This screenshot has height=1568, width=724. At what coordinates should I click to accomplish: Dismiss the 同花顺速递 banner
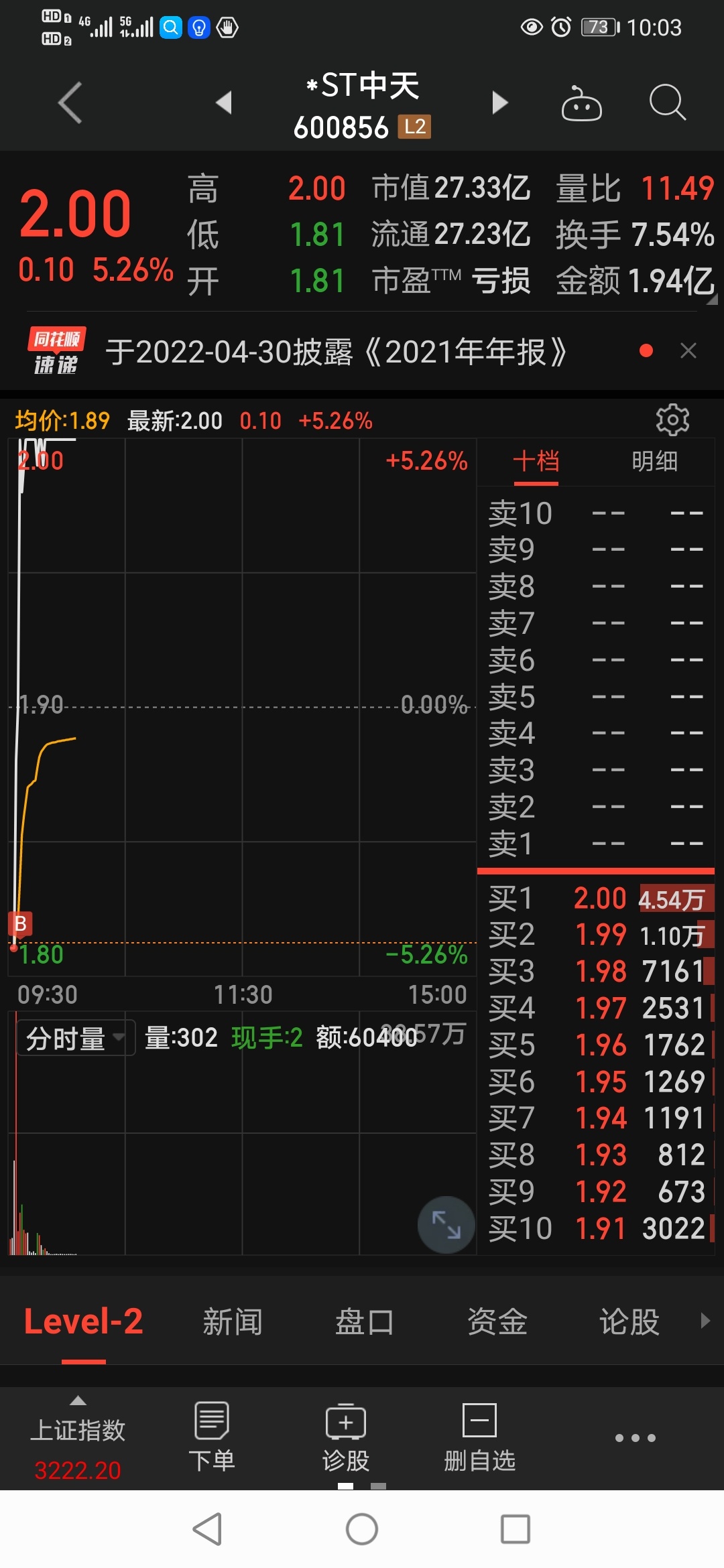[x=688, y=350]
